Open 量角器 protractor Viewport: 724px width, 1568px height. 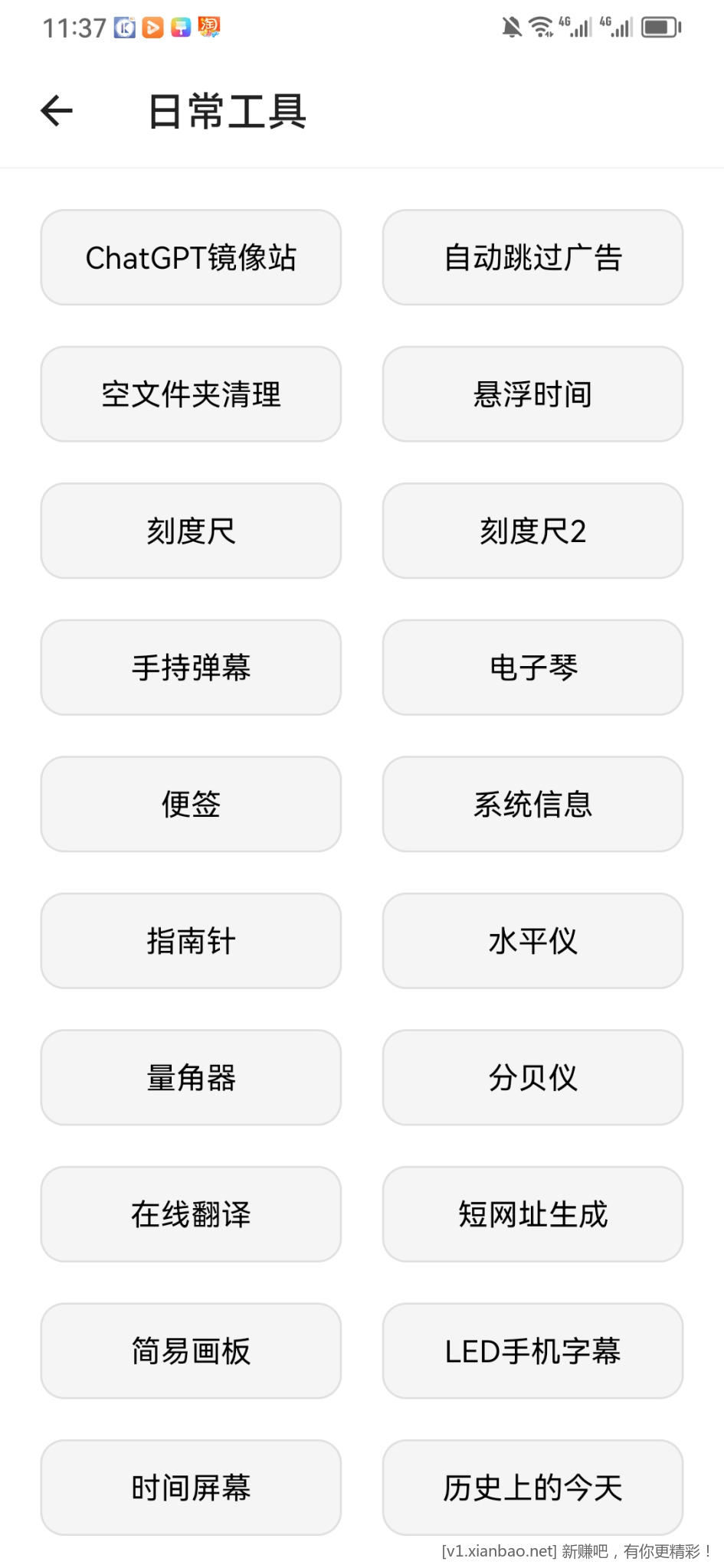[191, 1077]
